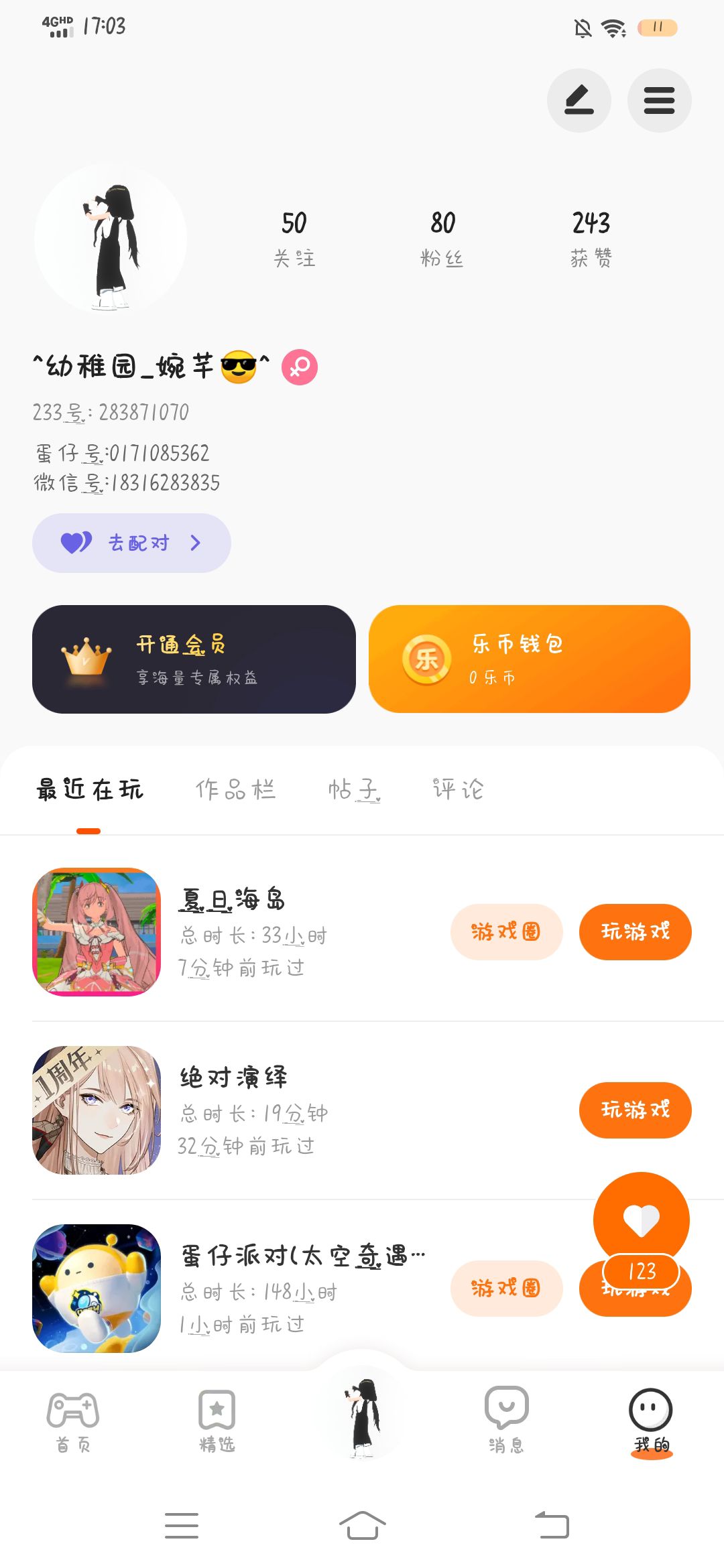Open the 开通会员 membership card
724x1568 pixels.
pos(194,659)
